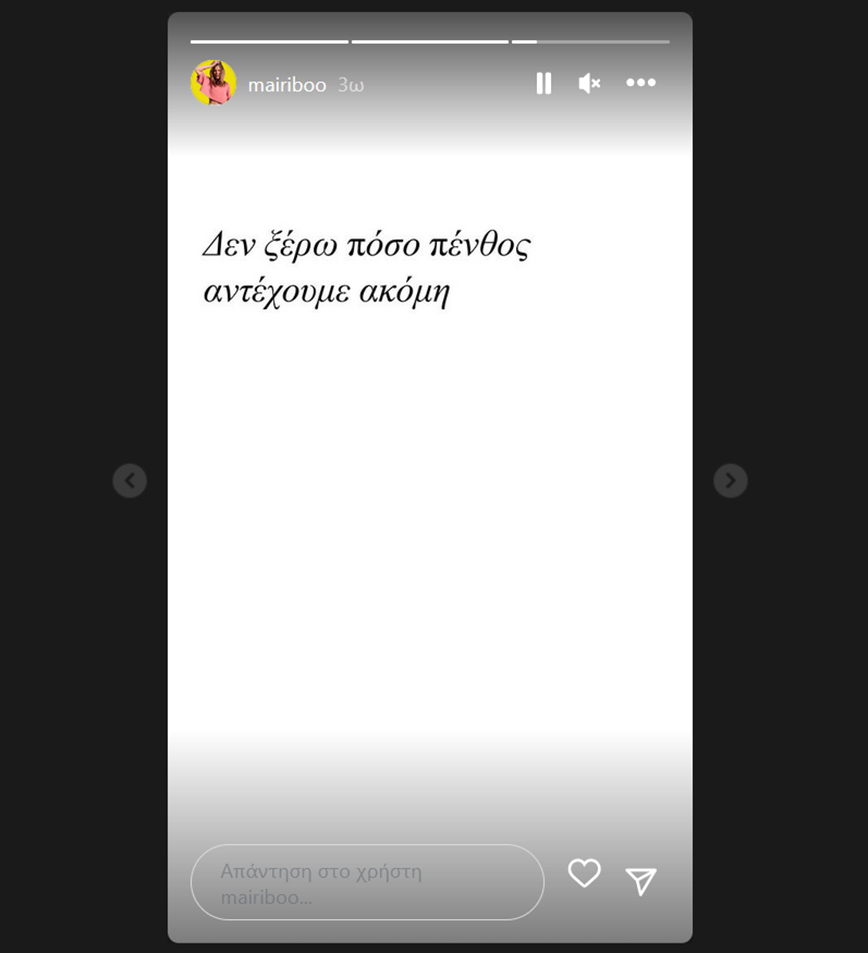Screen dimensions: 868x953
Task: Like this story with the heart
Action: click(x=584, y=873)
